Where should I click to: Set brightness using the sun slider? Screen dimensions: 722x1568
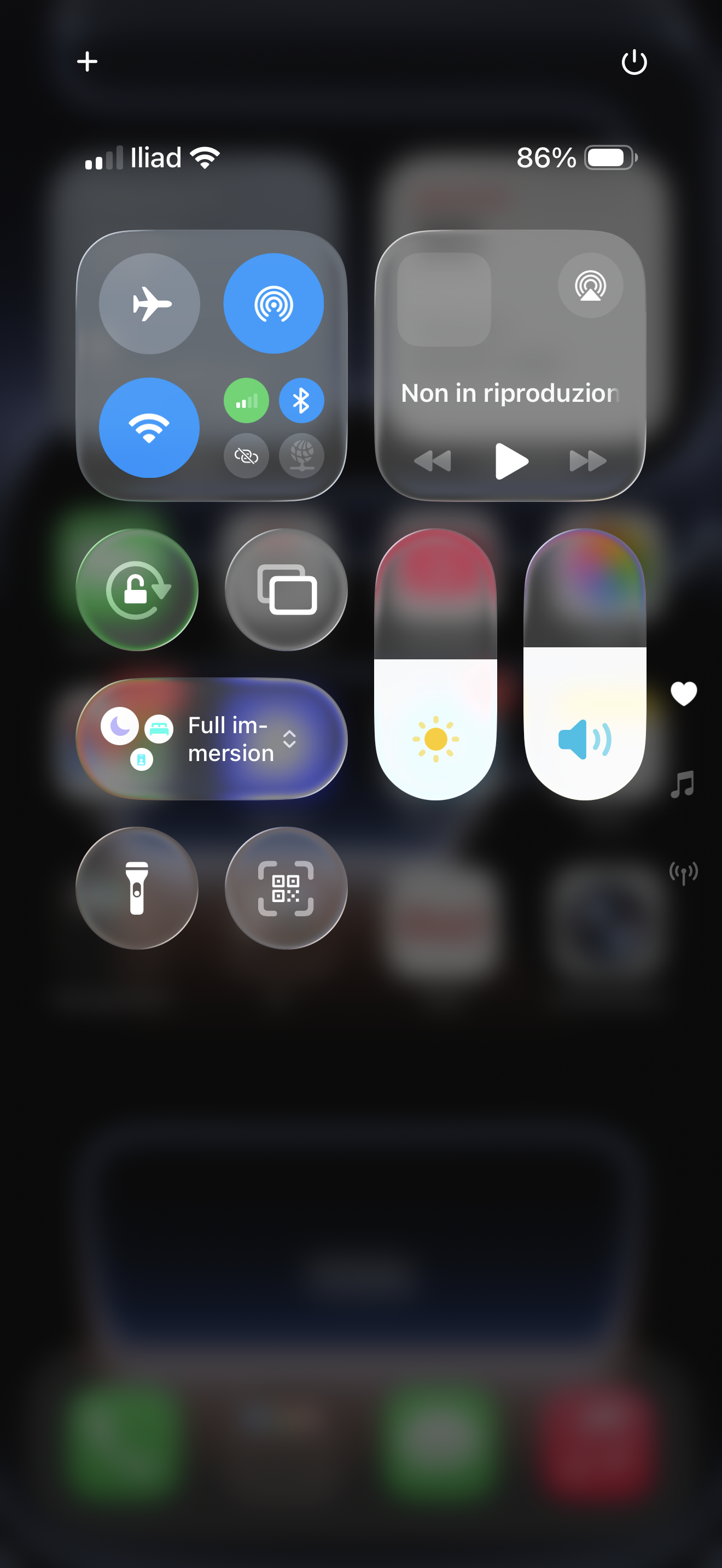pyautogui.click(x=435, y=665)
